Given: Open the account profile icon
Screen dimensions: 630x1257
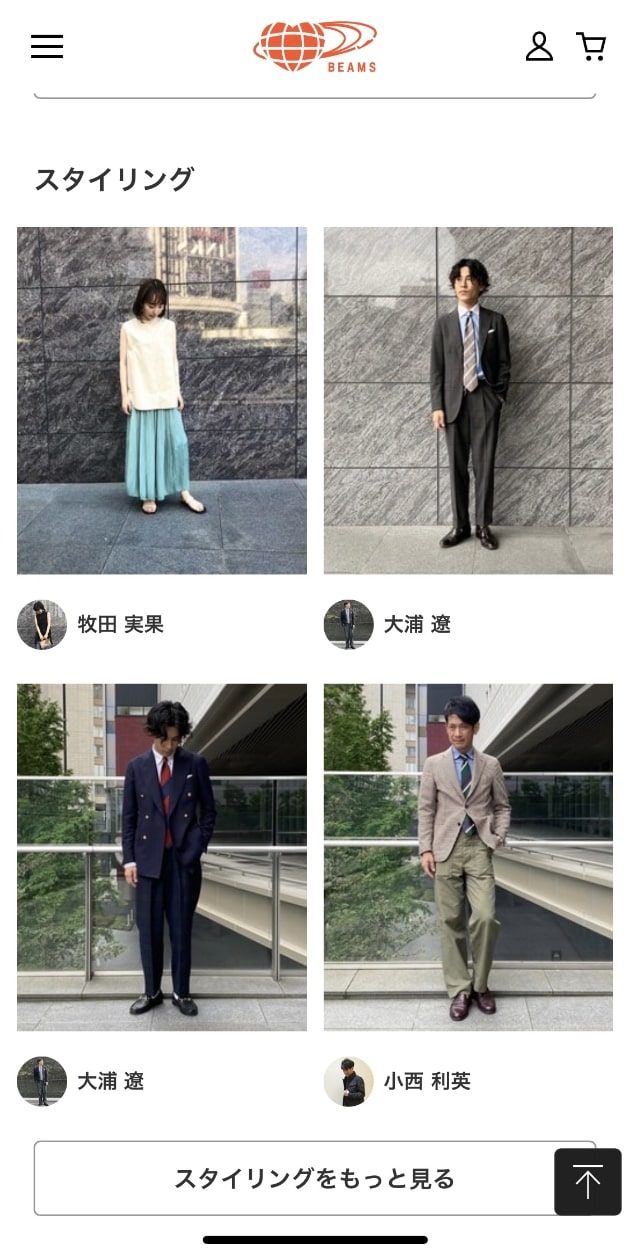Looking at the screenshot, I should coord(539,46).
